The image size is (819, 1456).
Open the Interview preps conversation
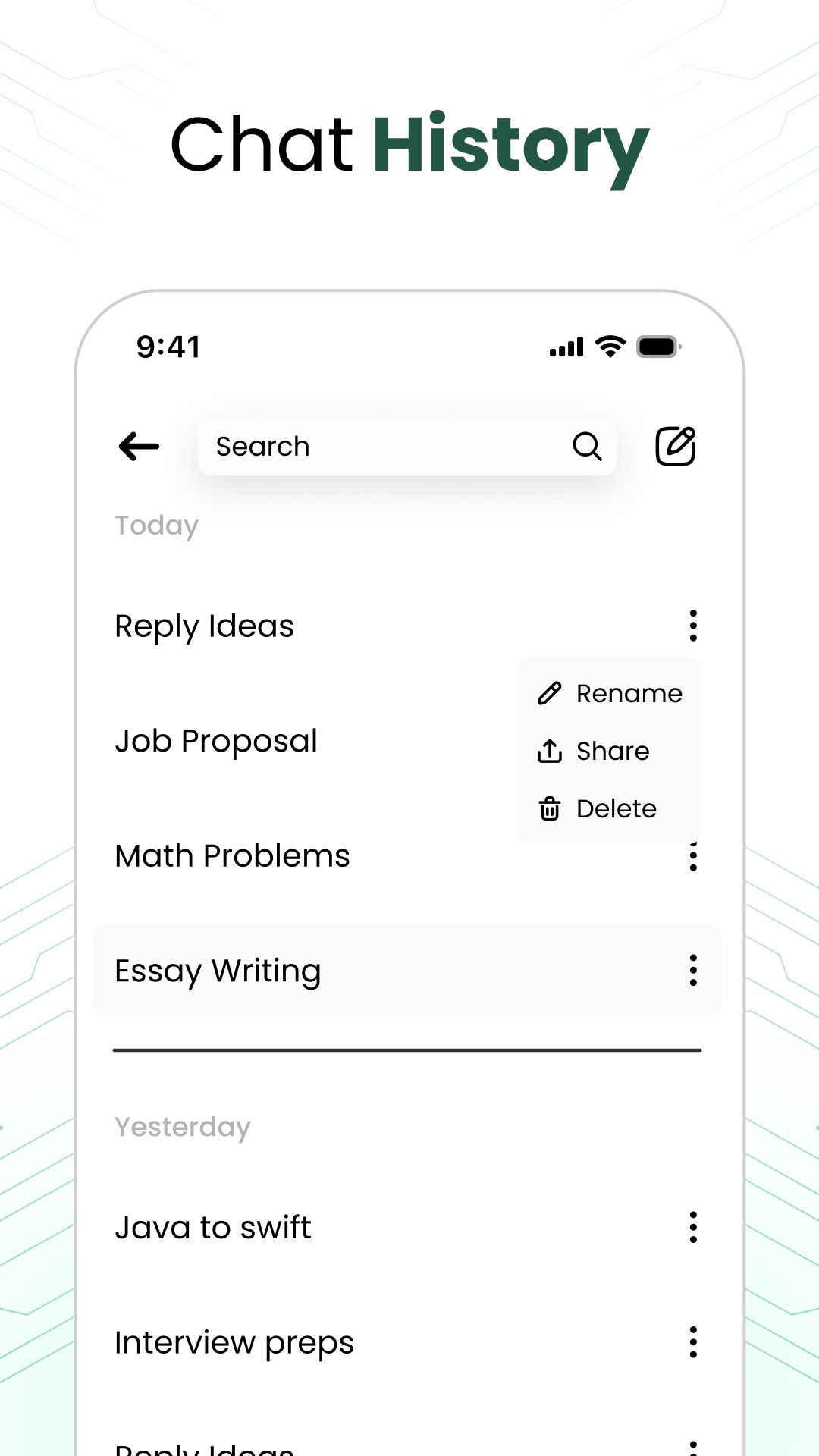coord(234,1342)
